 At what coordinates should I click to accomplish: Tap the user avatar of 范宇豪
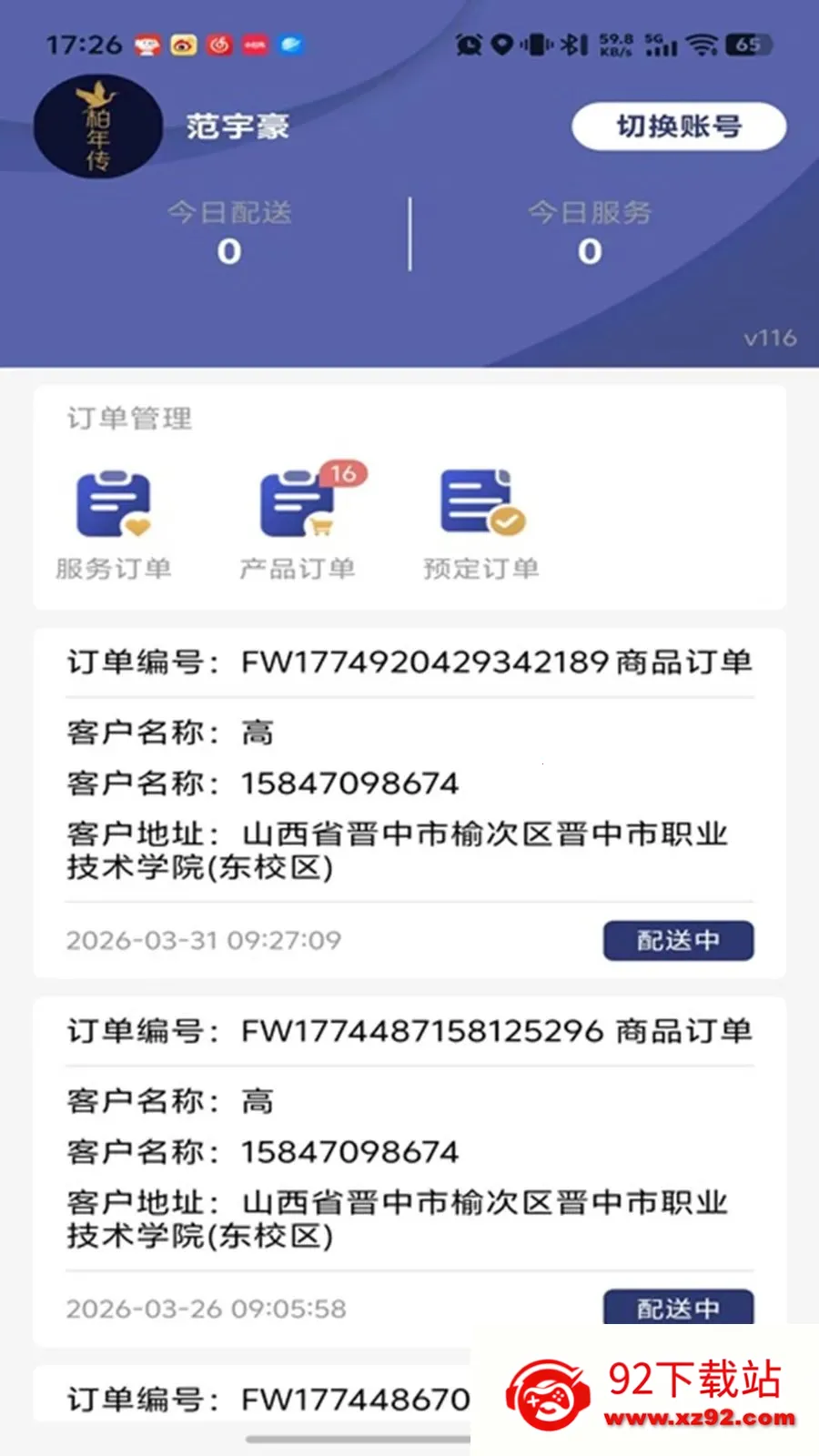tap(98, 126)
